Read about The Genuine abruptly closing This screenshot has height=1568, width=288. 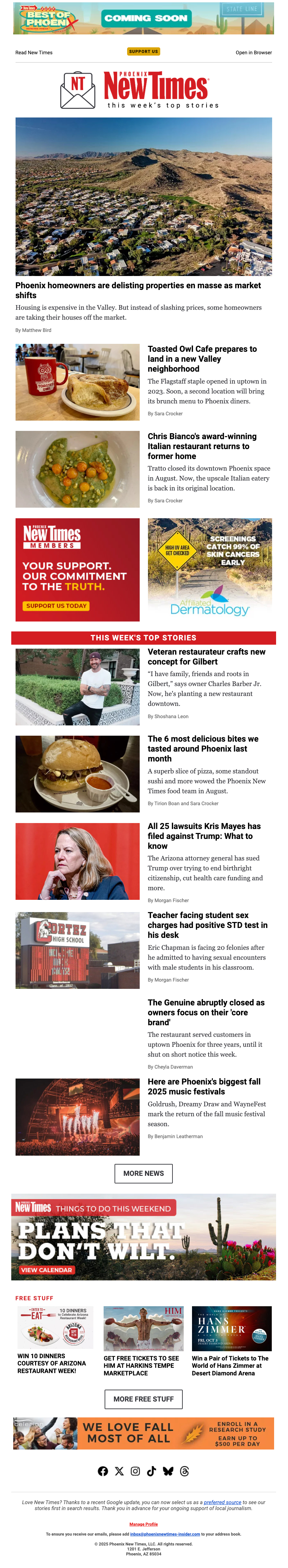[206, 1012]
